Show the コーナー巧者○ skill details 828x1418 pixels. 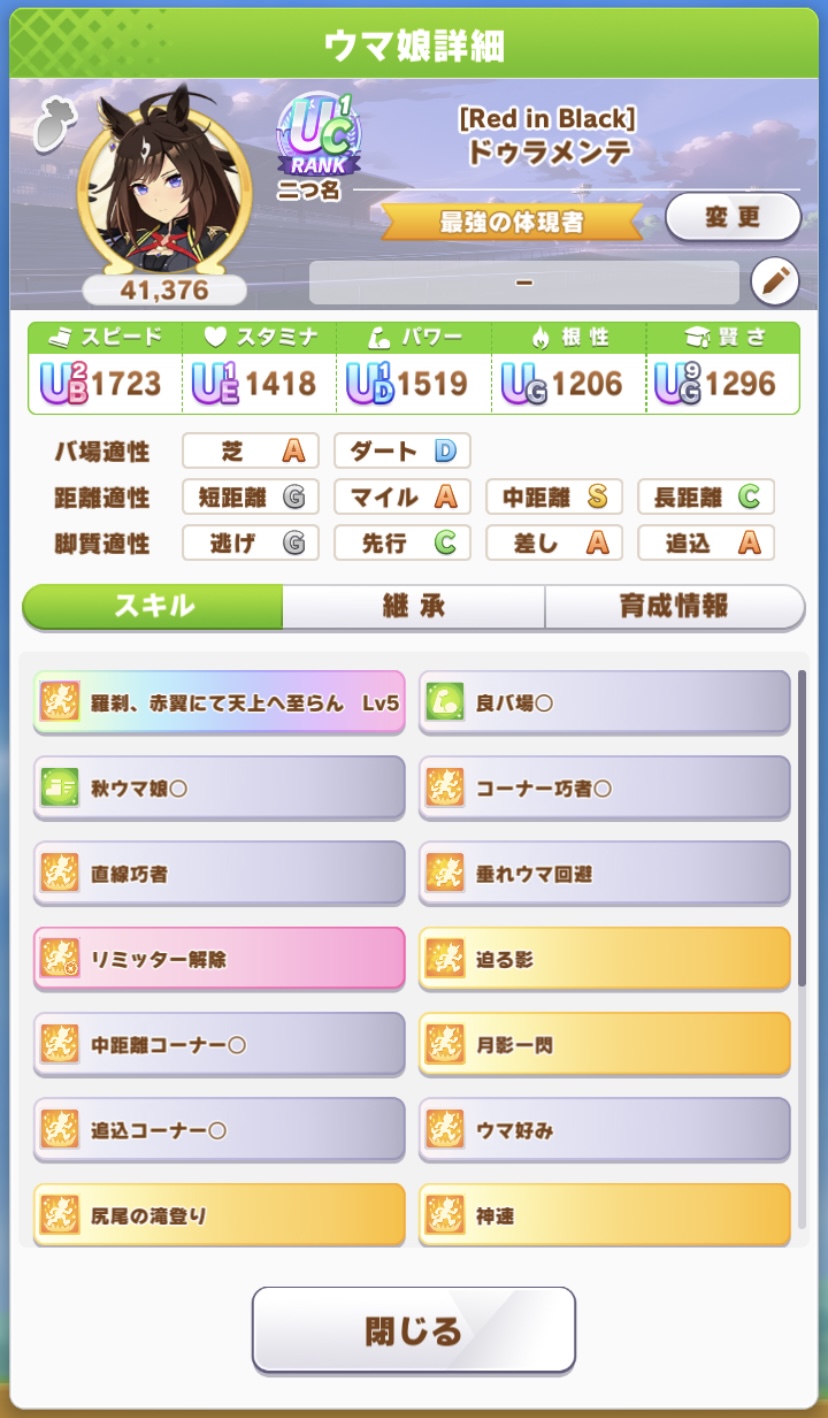tap(604, 788)
